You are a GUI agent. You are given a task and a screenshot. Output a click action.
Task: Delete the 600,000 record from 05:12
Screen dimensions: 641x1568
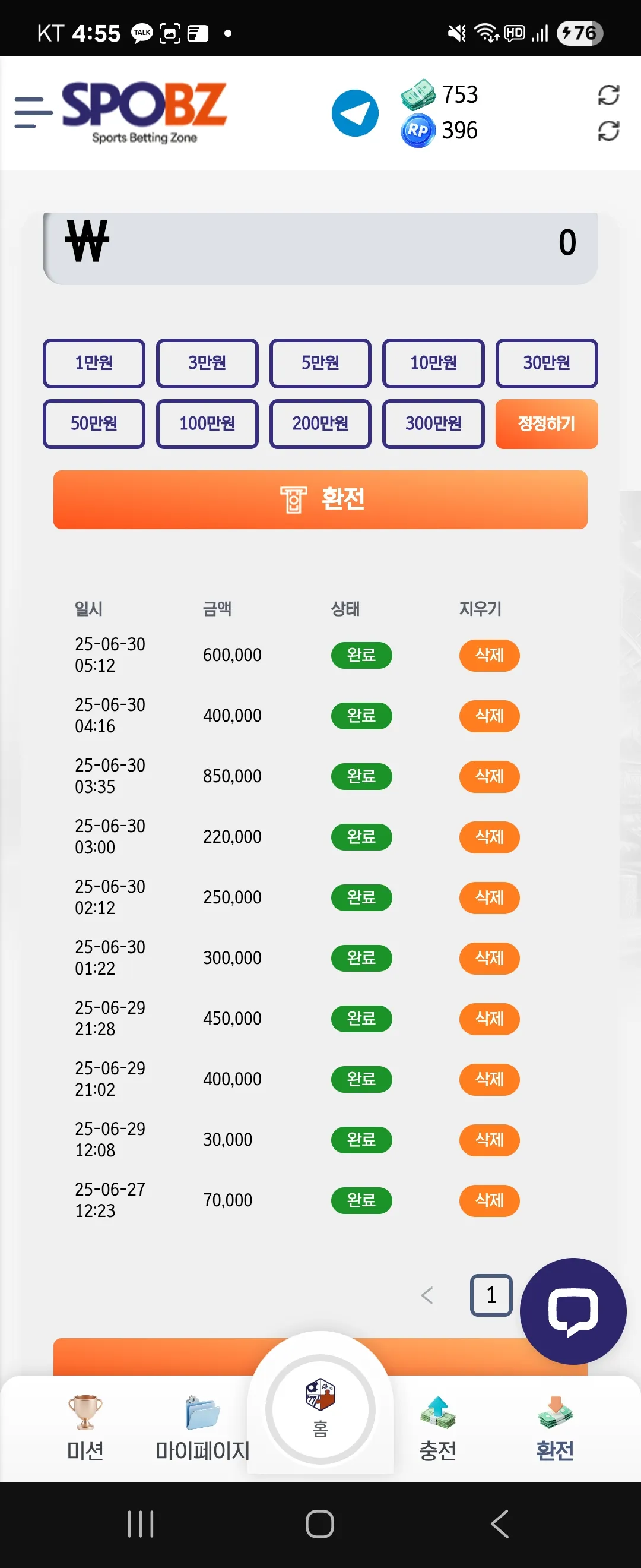490,656
